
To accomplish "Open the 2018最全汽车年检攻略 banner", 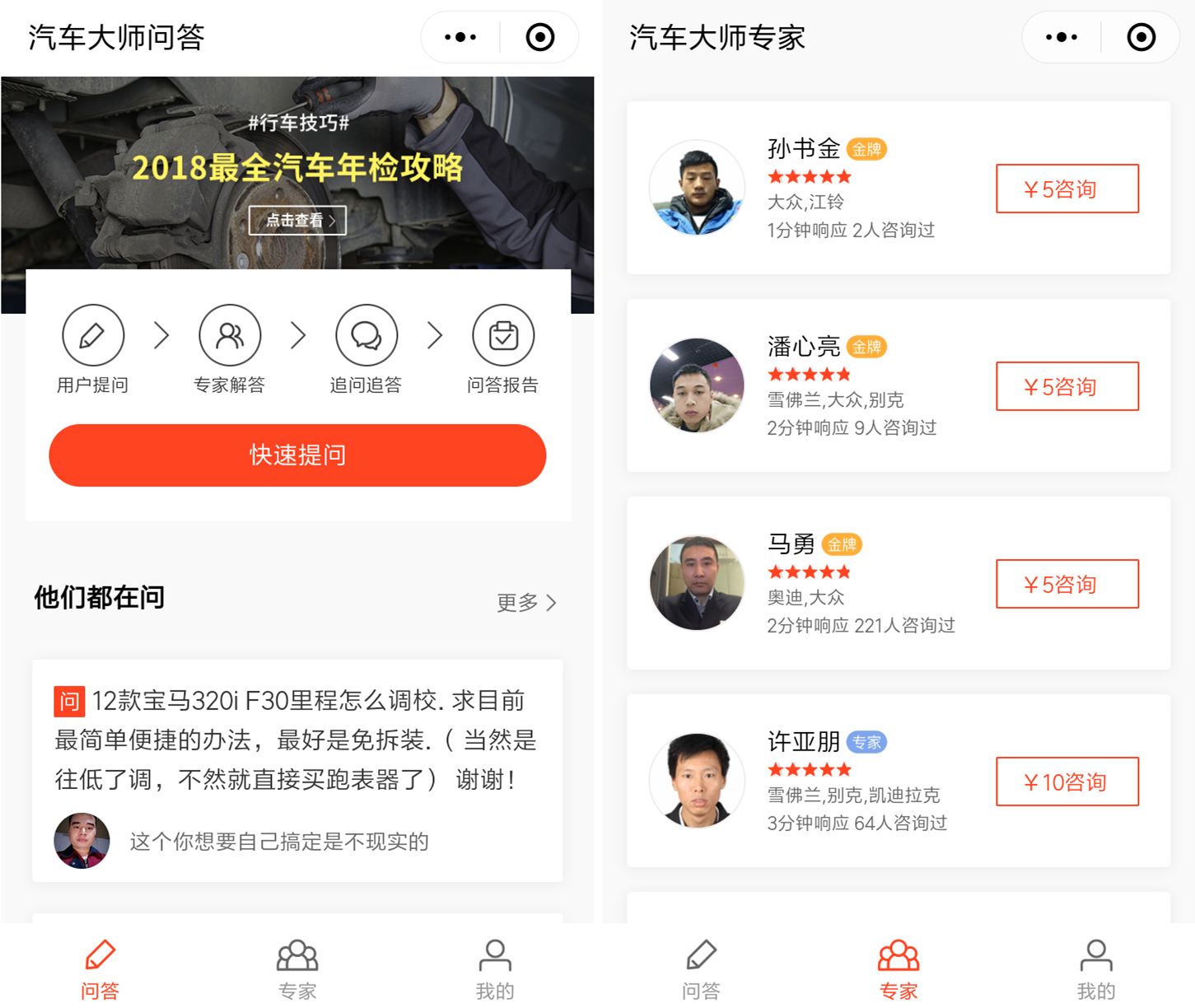I will point(297,165).
